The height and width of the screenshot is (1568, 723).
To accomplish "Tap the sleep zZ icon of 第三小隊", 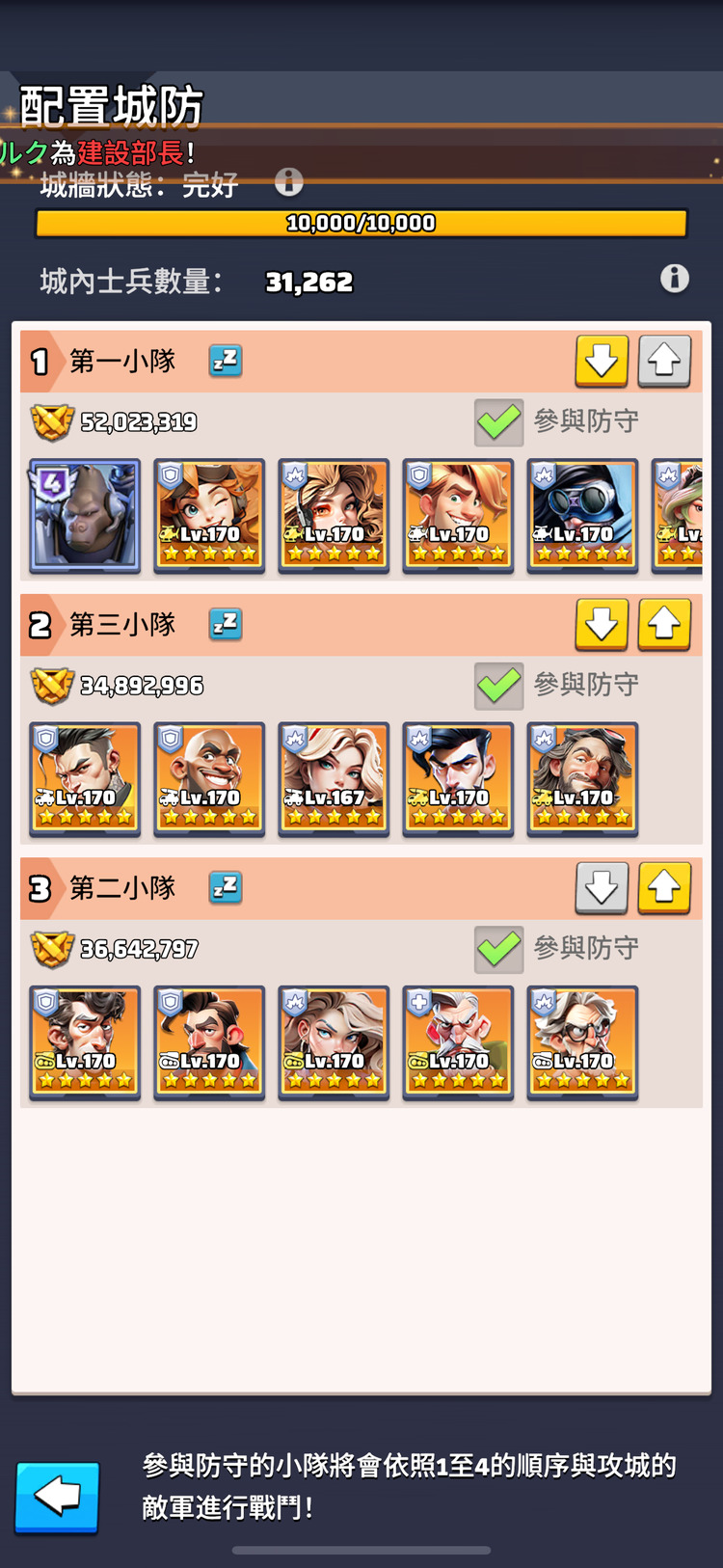I will point(226,624).
